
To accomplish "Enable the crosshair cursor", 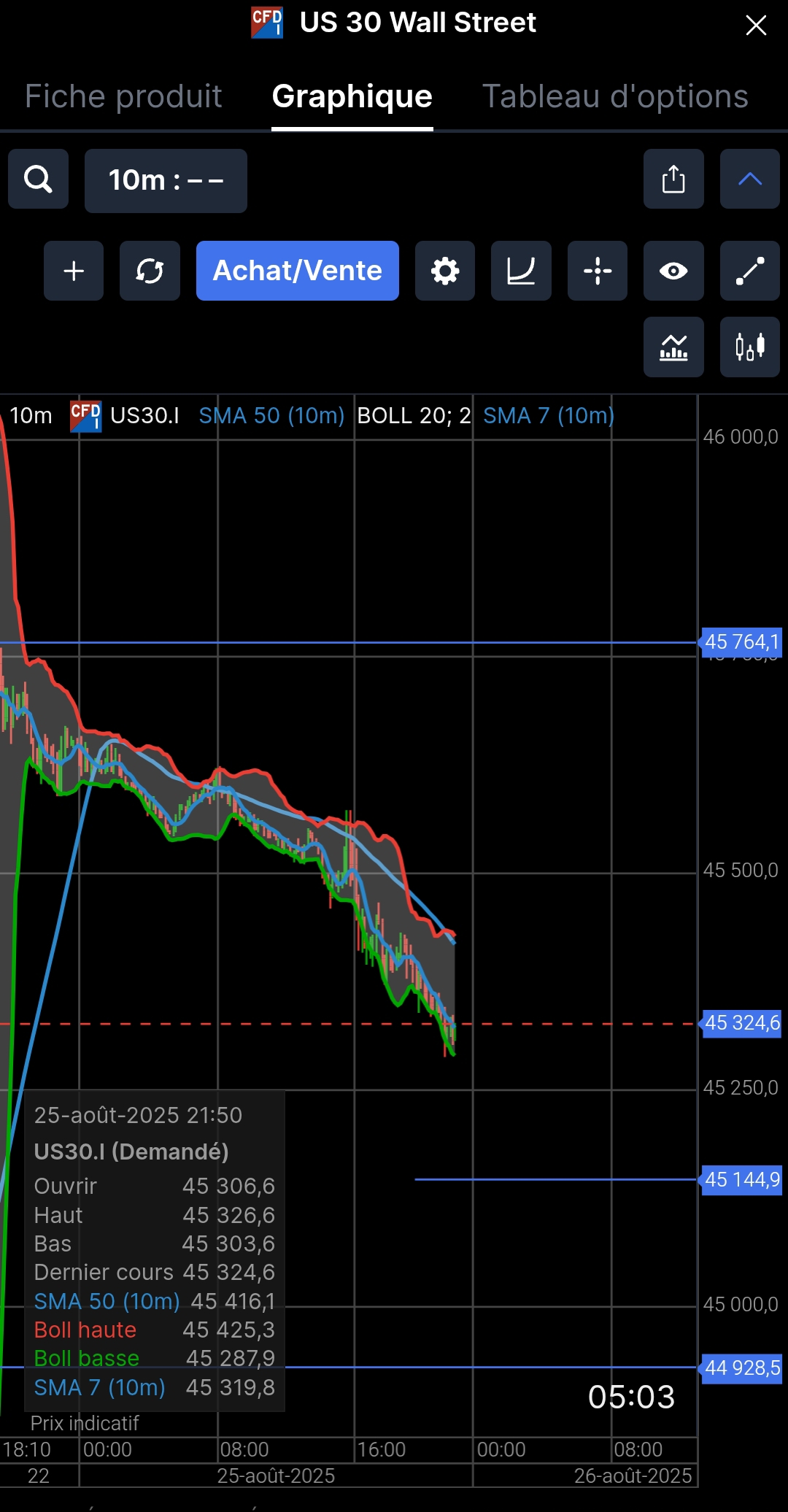I will tap(597, 271).
